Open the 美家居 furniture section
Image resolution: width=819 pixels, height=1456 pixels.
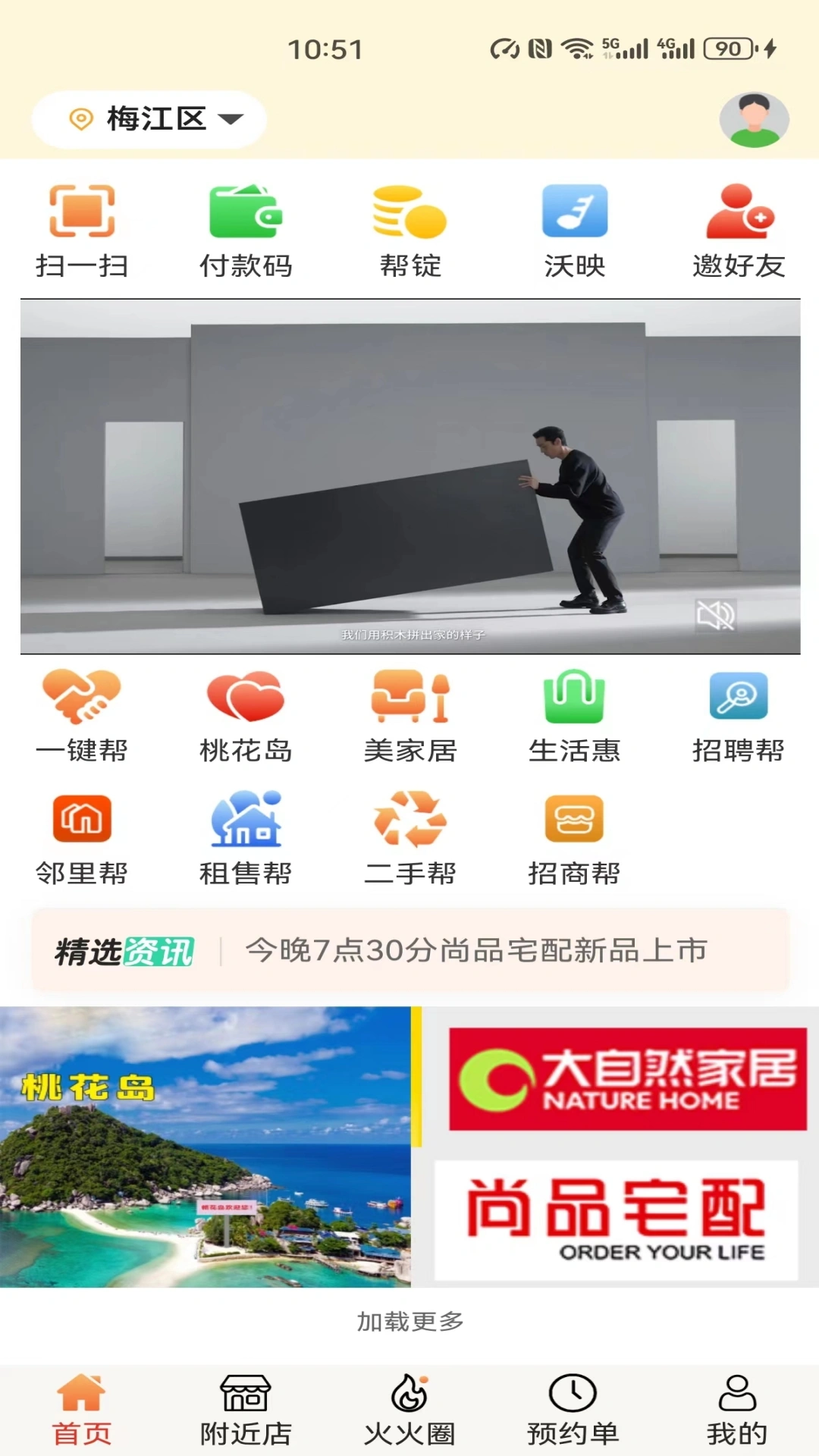[409, 713]
